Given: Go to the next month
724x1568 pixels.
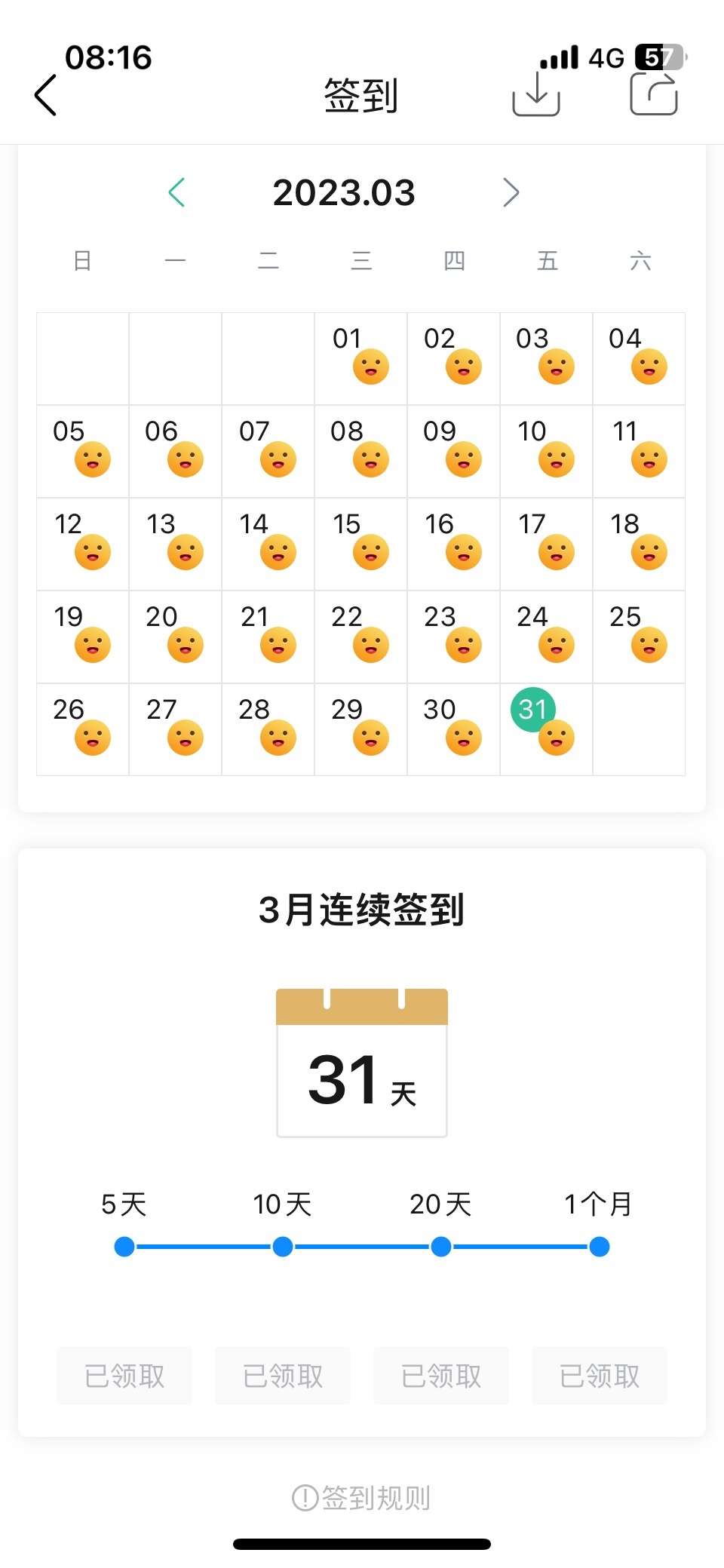Looking at the screenshot, I should click(511, 192).
